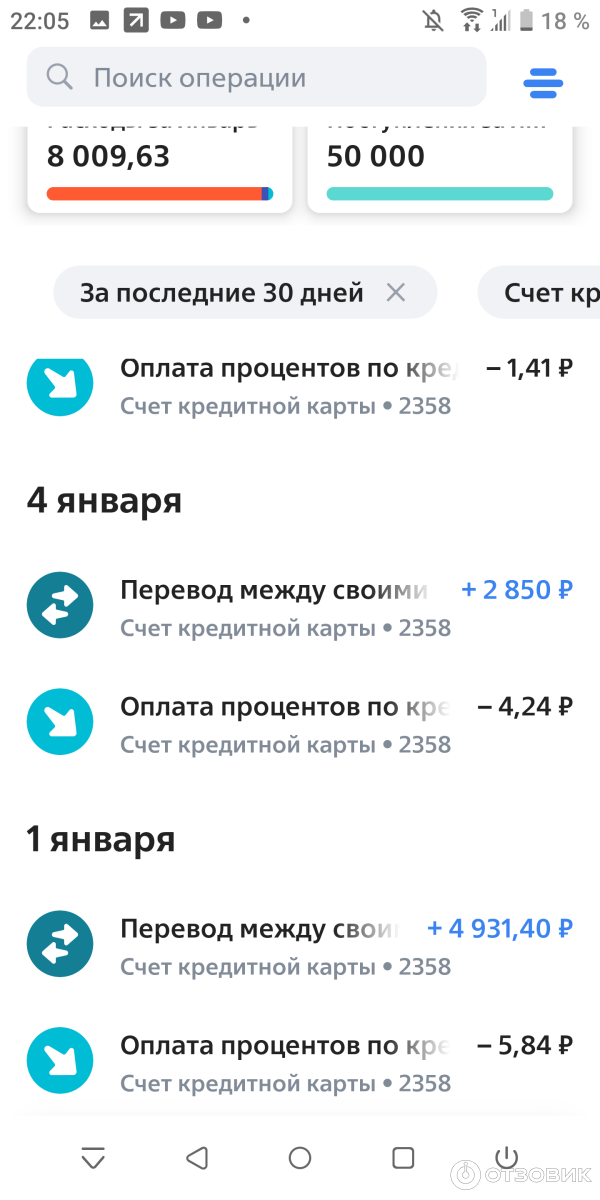Open the income card showing 50 000
The width and height of the screenshot is (600, 1200).
pos(440,165)
